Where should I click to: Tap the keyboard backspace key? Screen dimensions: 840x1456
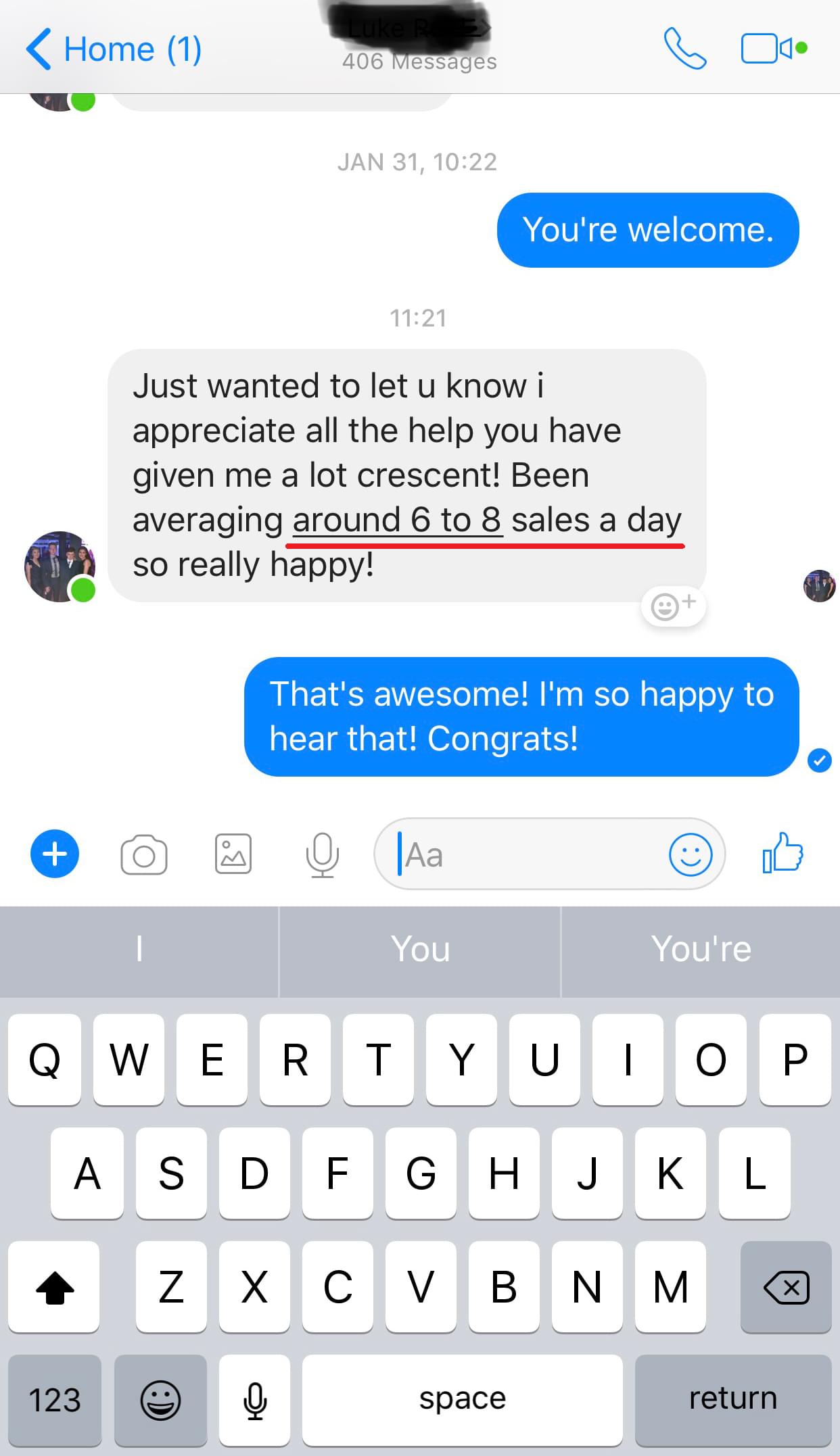point(785,1287)
